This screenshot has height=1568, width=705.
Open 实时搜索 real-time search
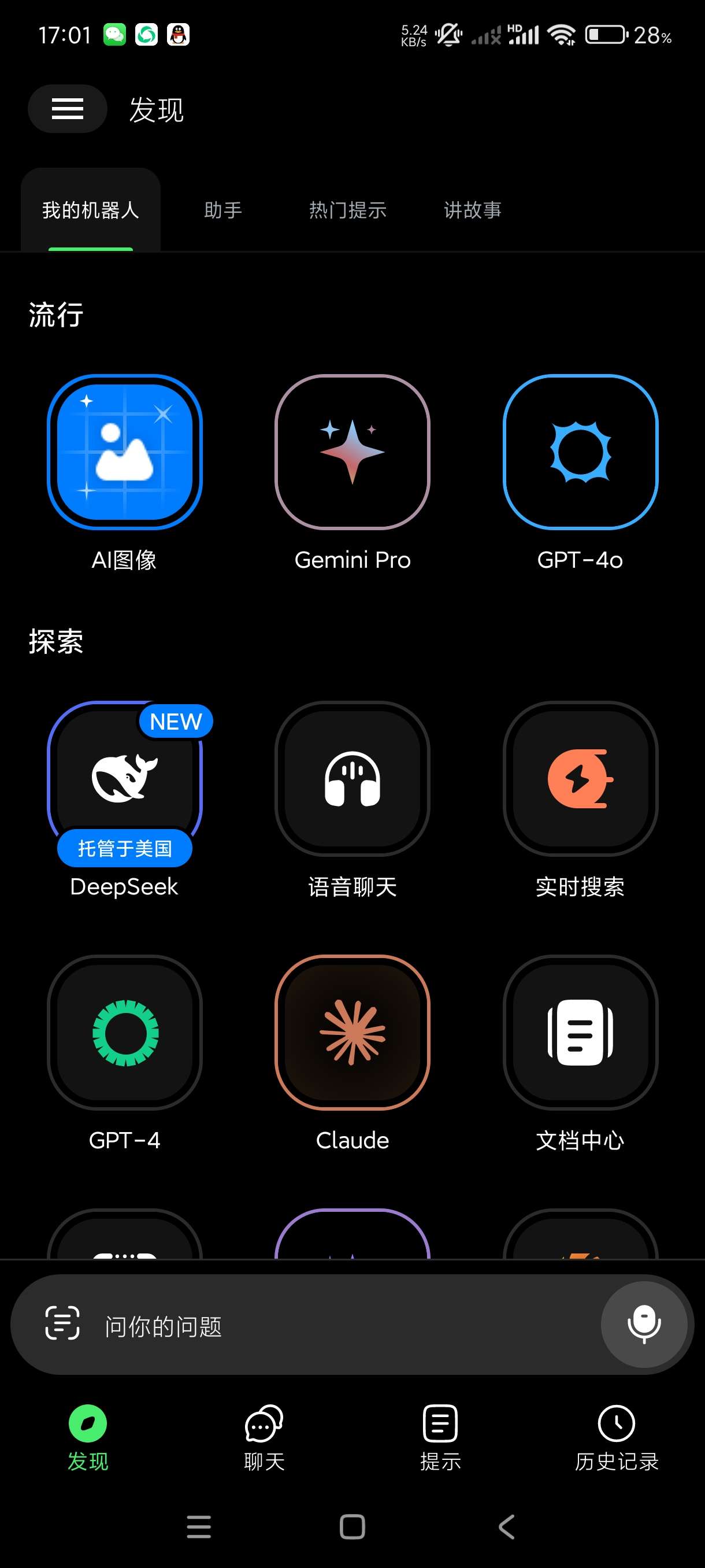580,778
